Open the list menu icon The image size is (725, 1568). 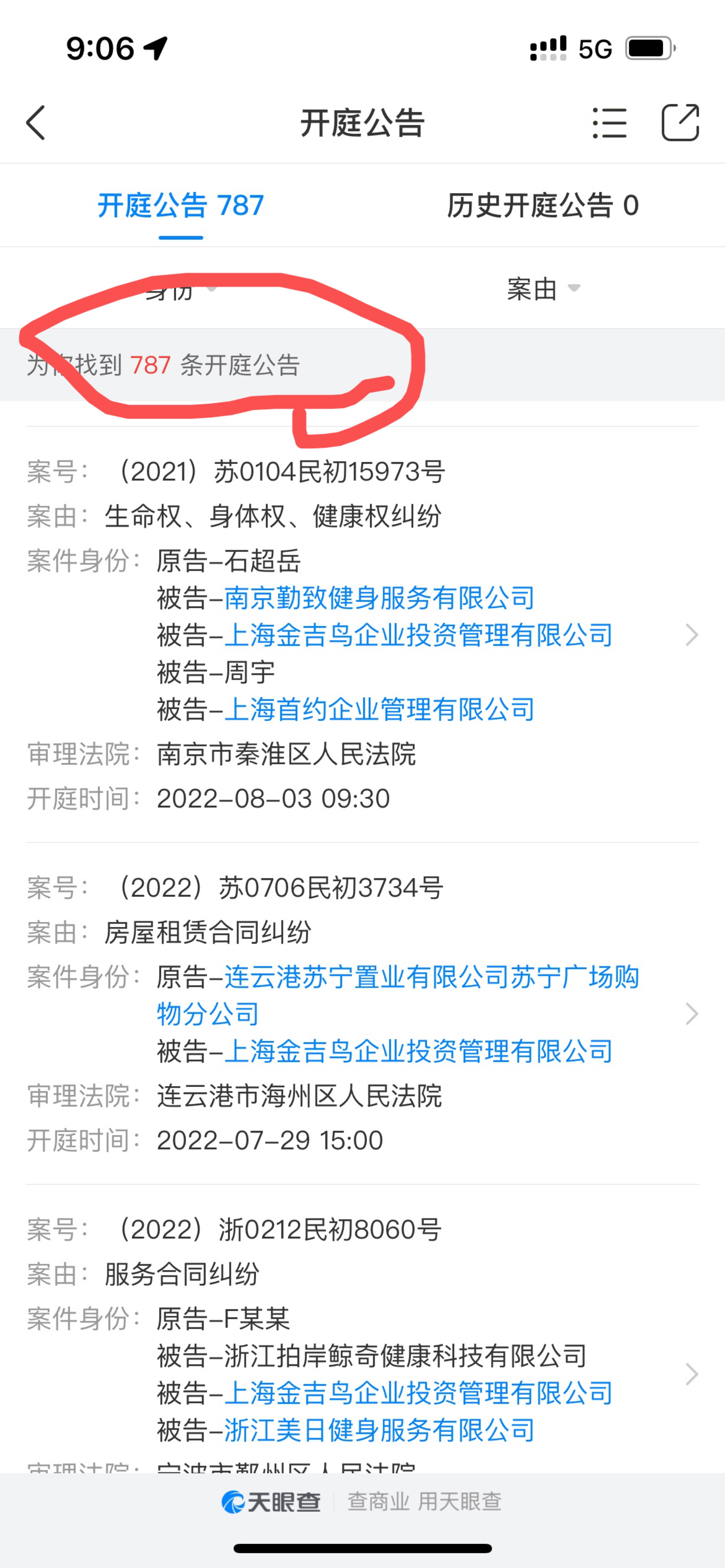[x=609, y=123]
